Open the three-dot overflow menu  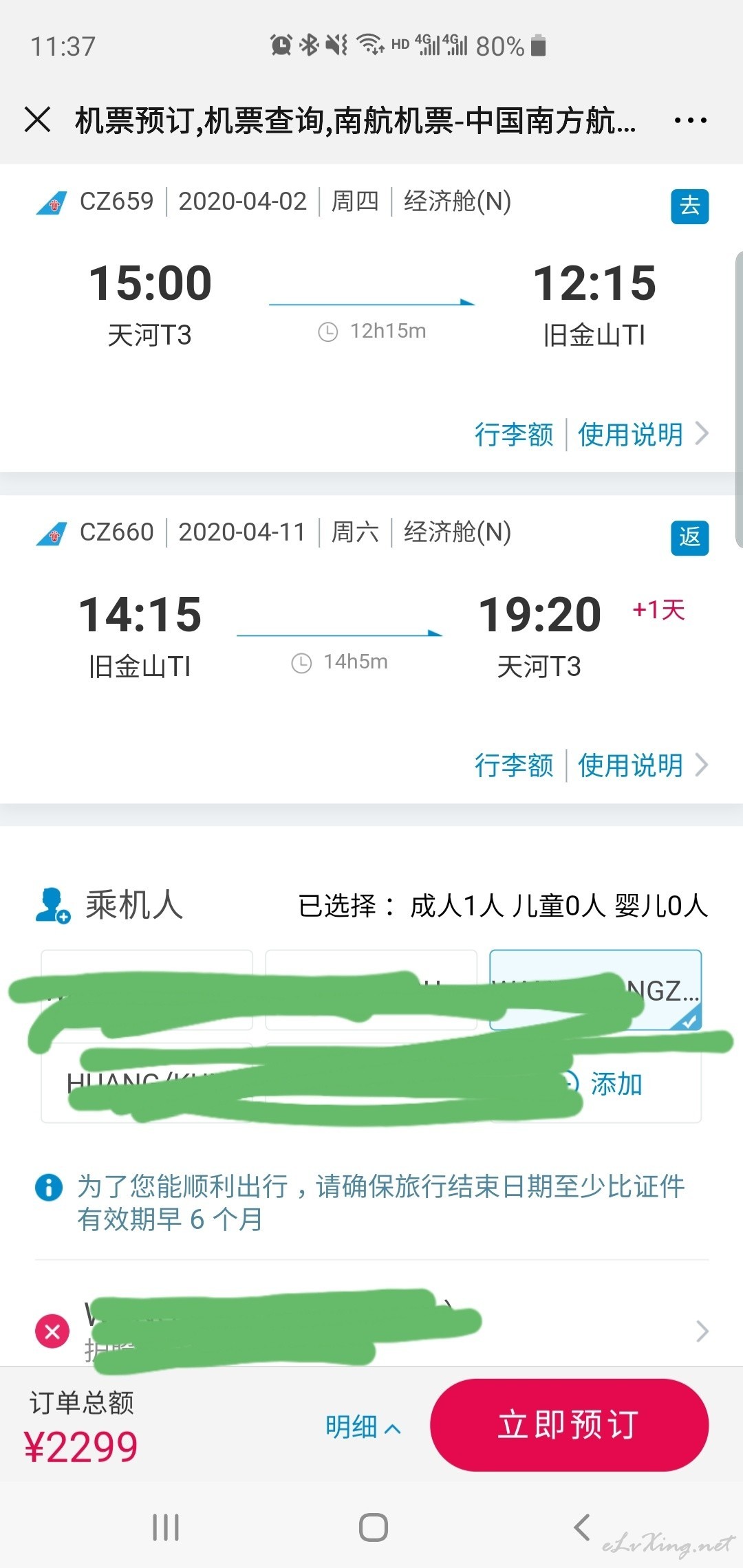pyautogui.click(x=690, y=120)
